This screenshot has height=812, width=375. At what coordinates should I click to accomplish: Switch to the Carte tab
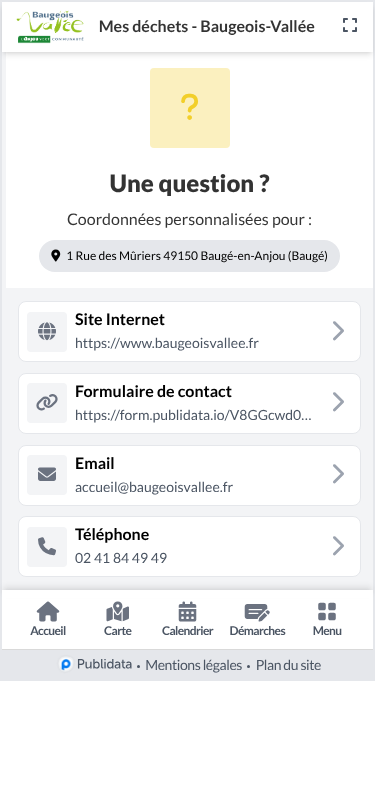[118, 619]
